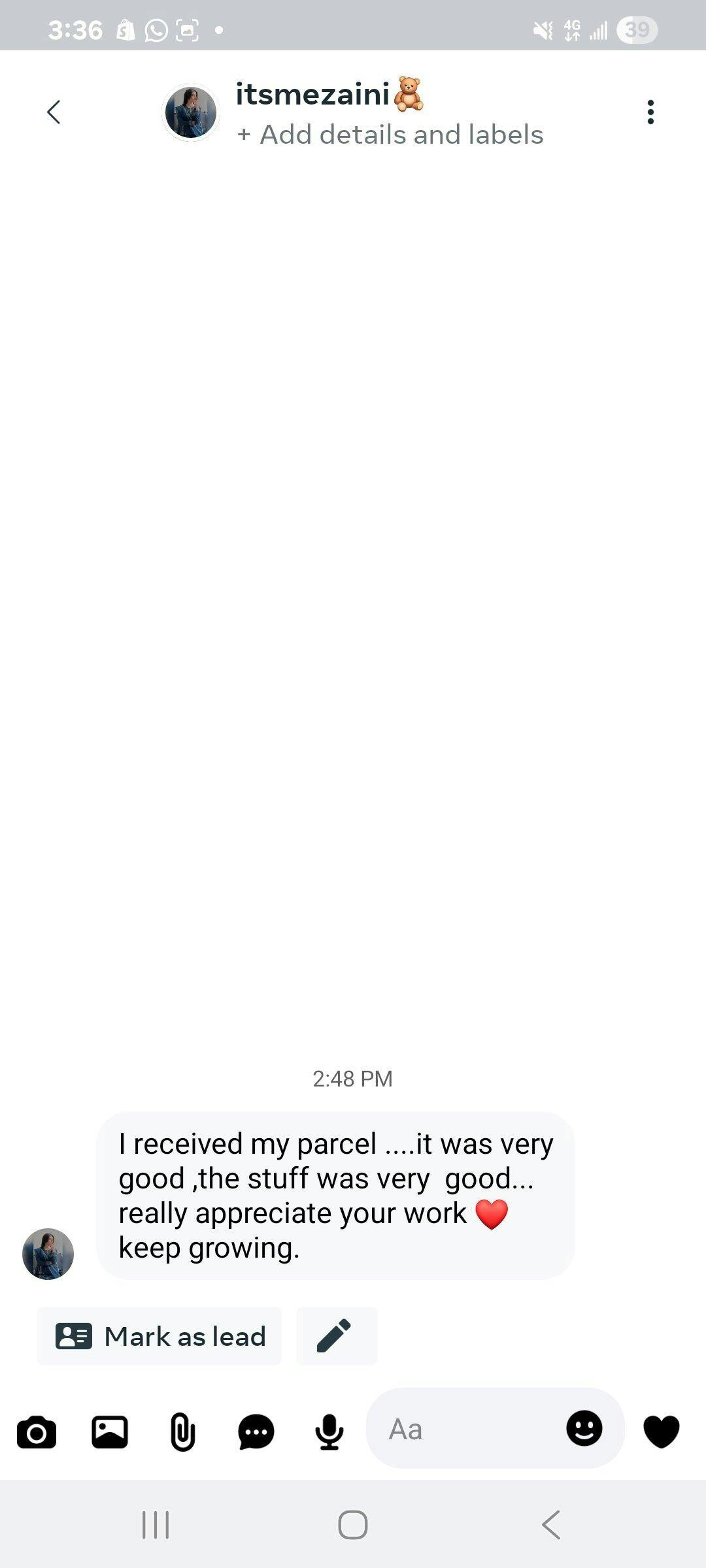706x1568 pixels.
Task: Open the three-dot overflow menu
Action: point(650,112)
